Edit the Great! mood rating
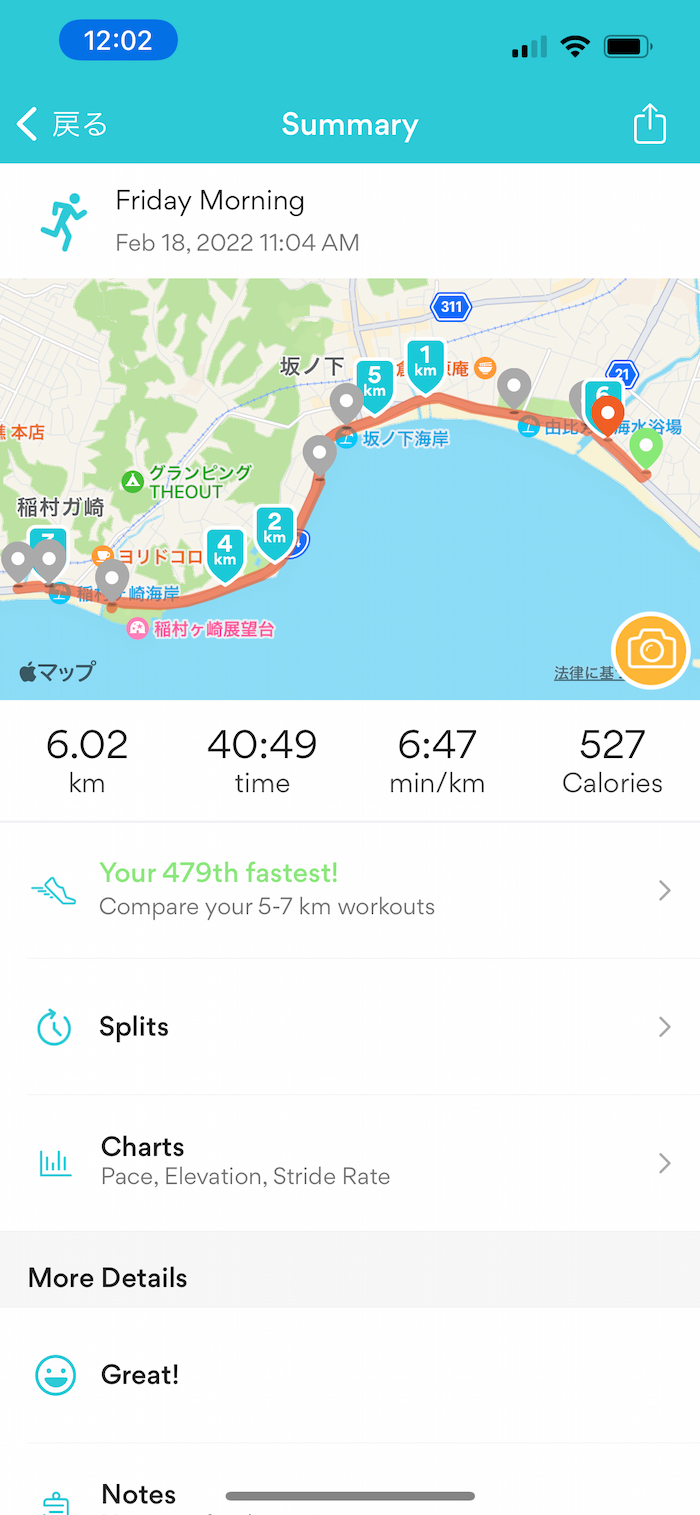The image size is (700, 1515). coord(350,1375)
